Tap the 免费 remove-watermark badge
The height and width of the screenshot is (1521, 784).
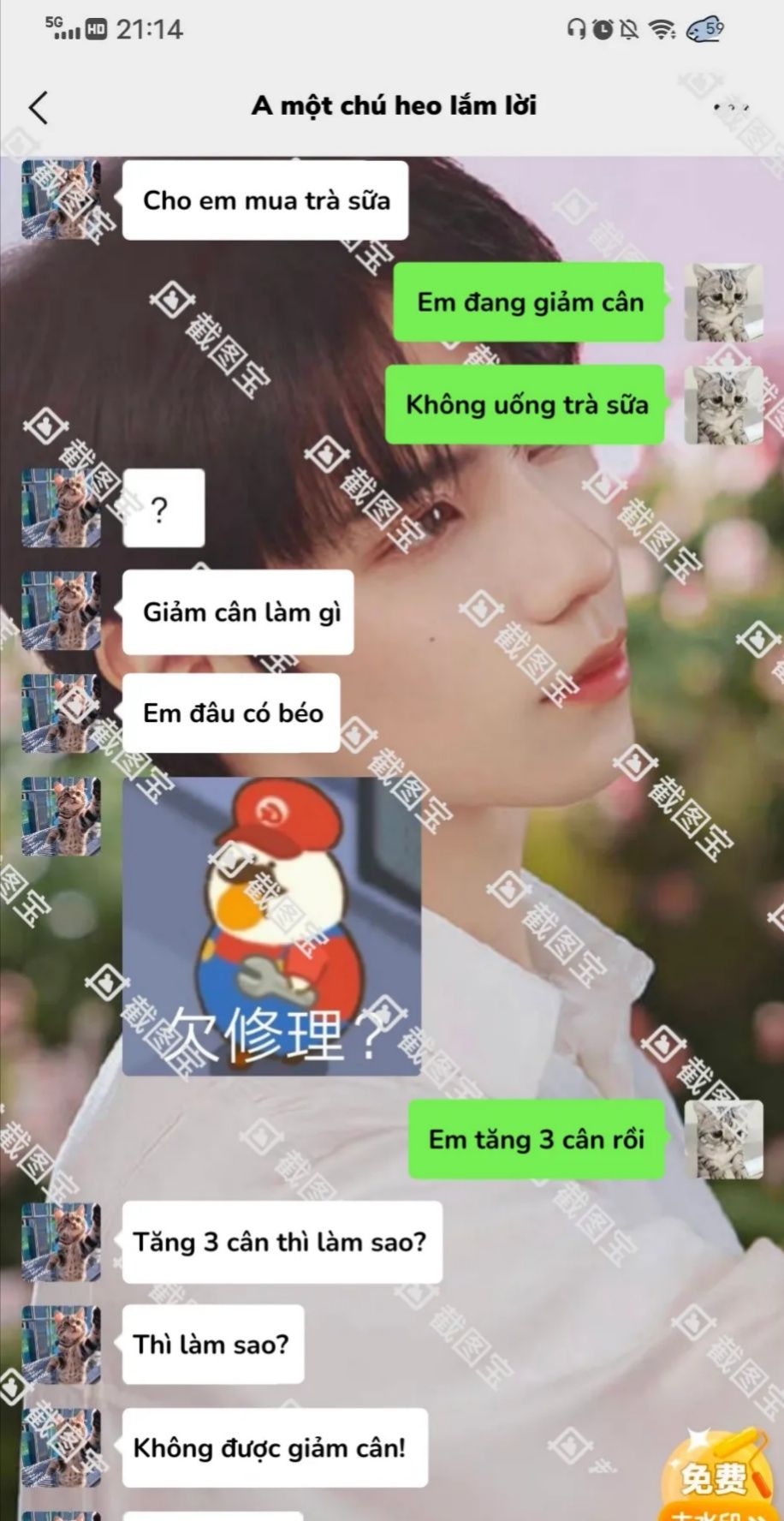pyautogui.click(x=719, y=1476)
